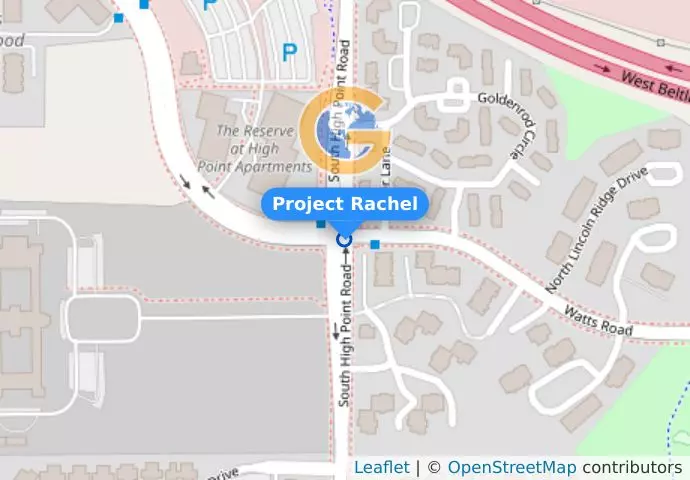690x480 pixels.
Task: Open the Leaflet attribution link
Action: click(x=381, y=468)
